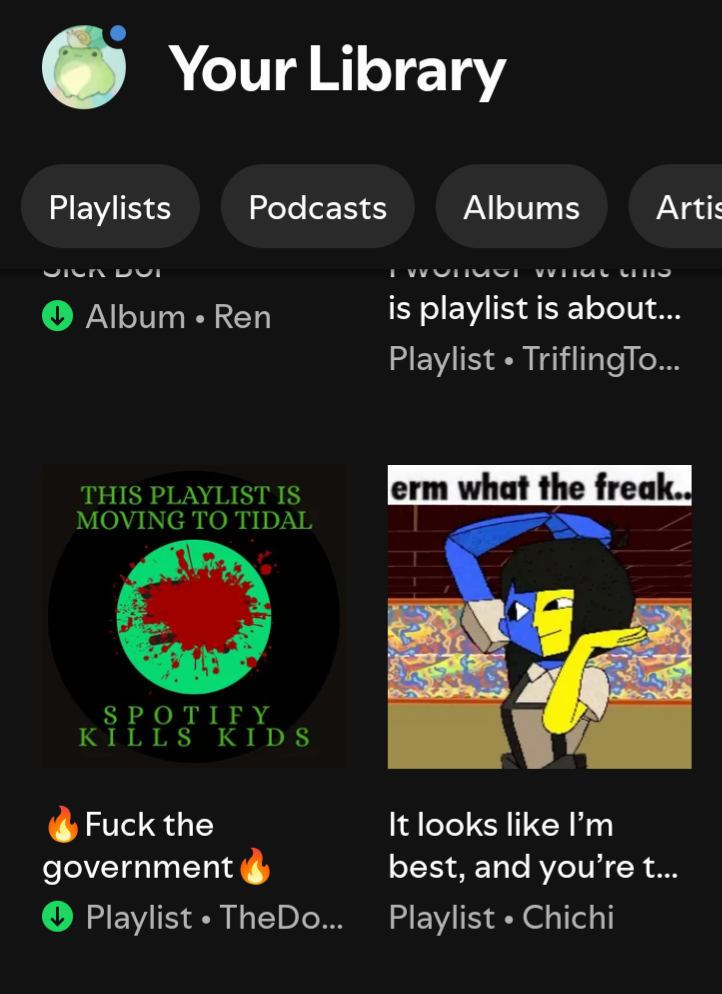Open the profile avatar with the frog
The width and height of the screenshot is (722, 994).
84,67
